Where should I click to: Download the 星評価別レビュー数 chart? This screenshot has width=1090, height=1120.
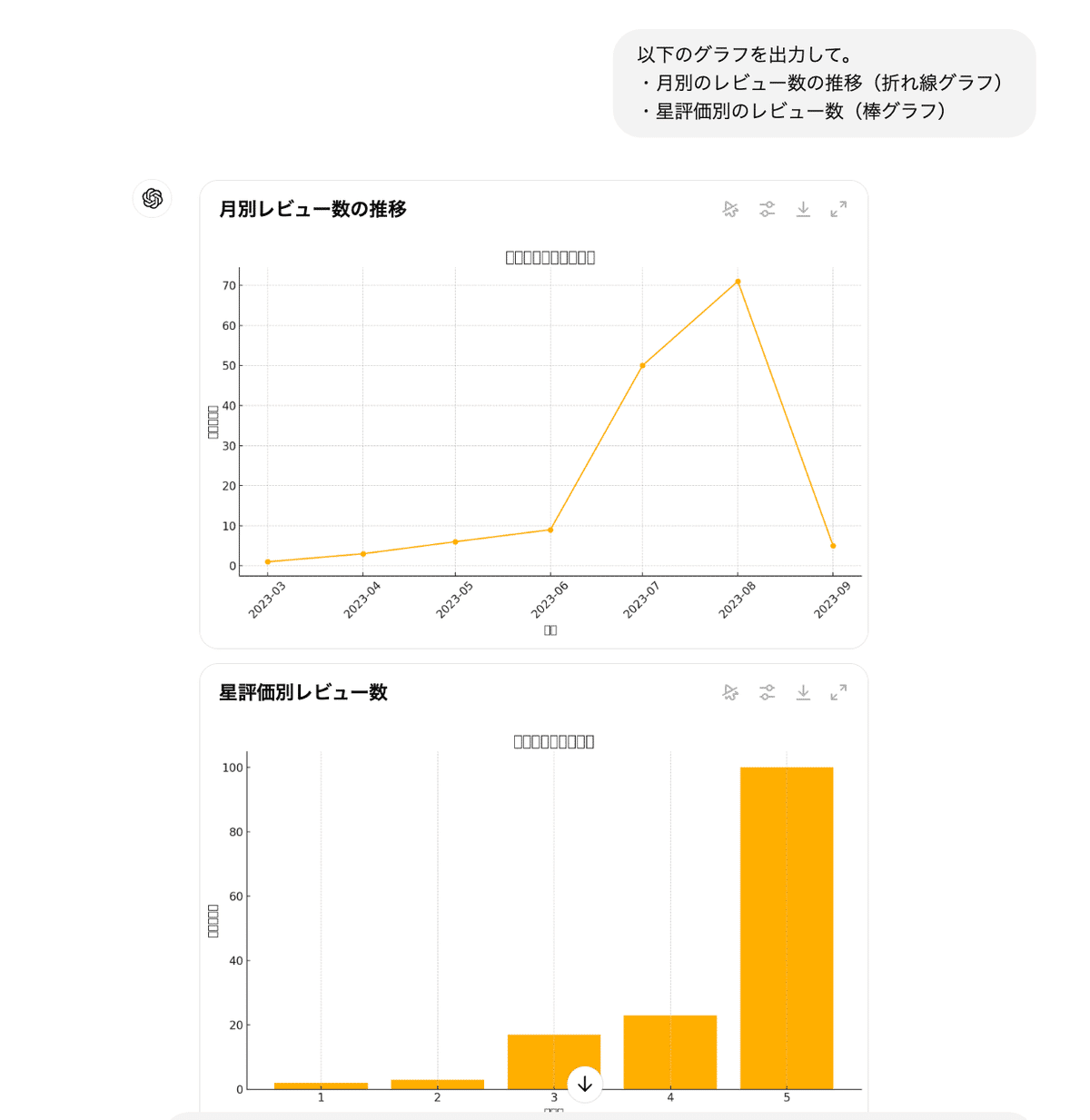(803, 693)
